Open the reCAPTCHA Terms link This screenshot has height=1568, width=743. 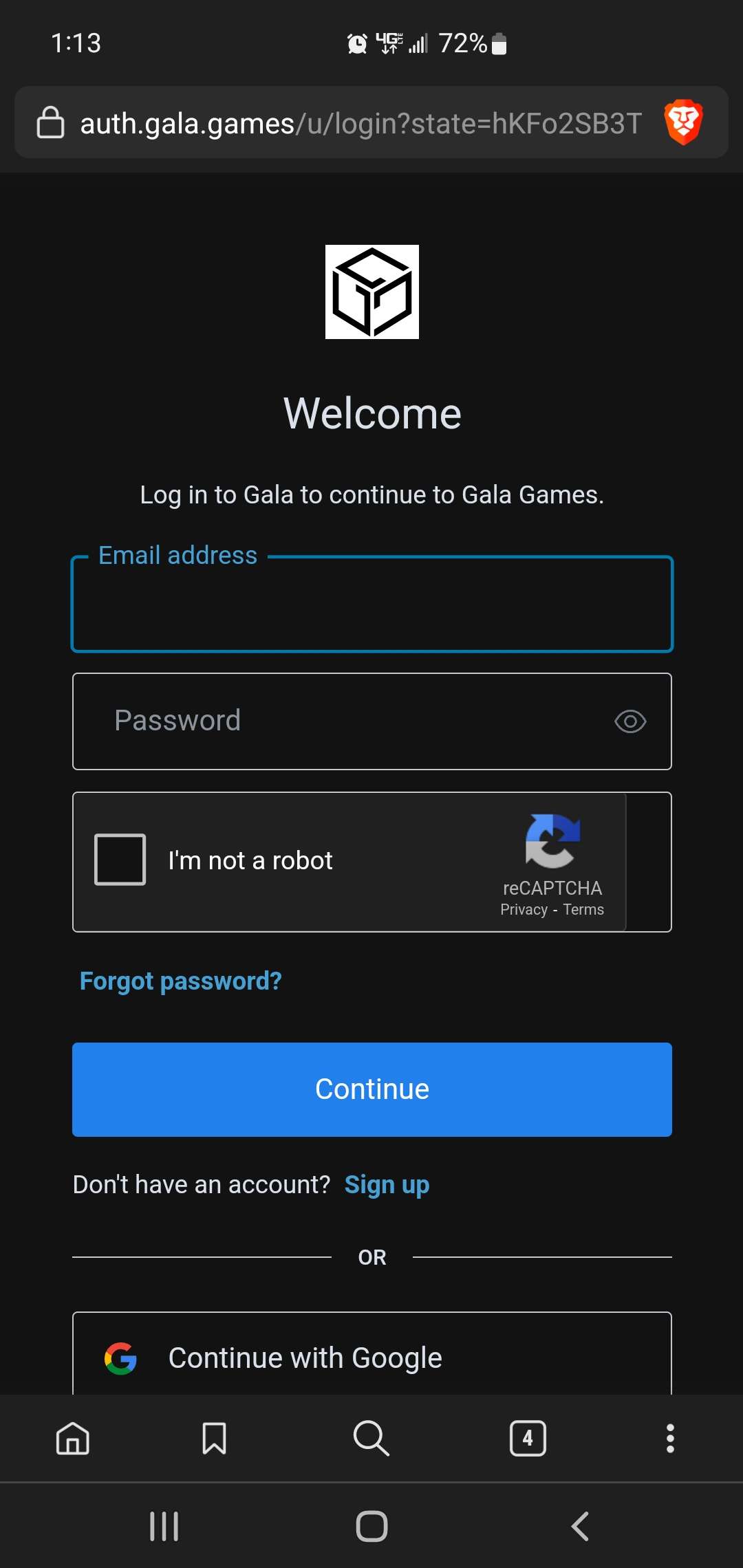pos(583,909)
